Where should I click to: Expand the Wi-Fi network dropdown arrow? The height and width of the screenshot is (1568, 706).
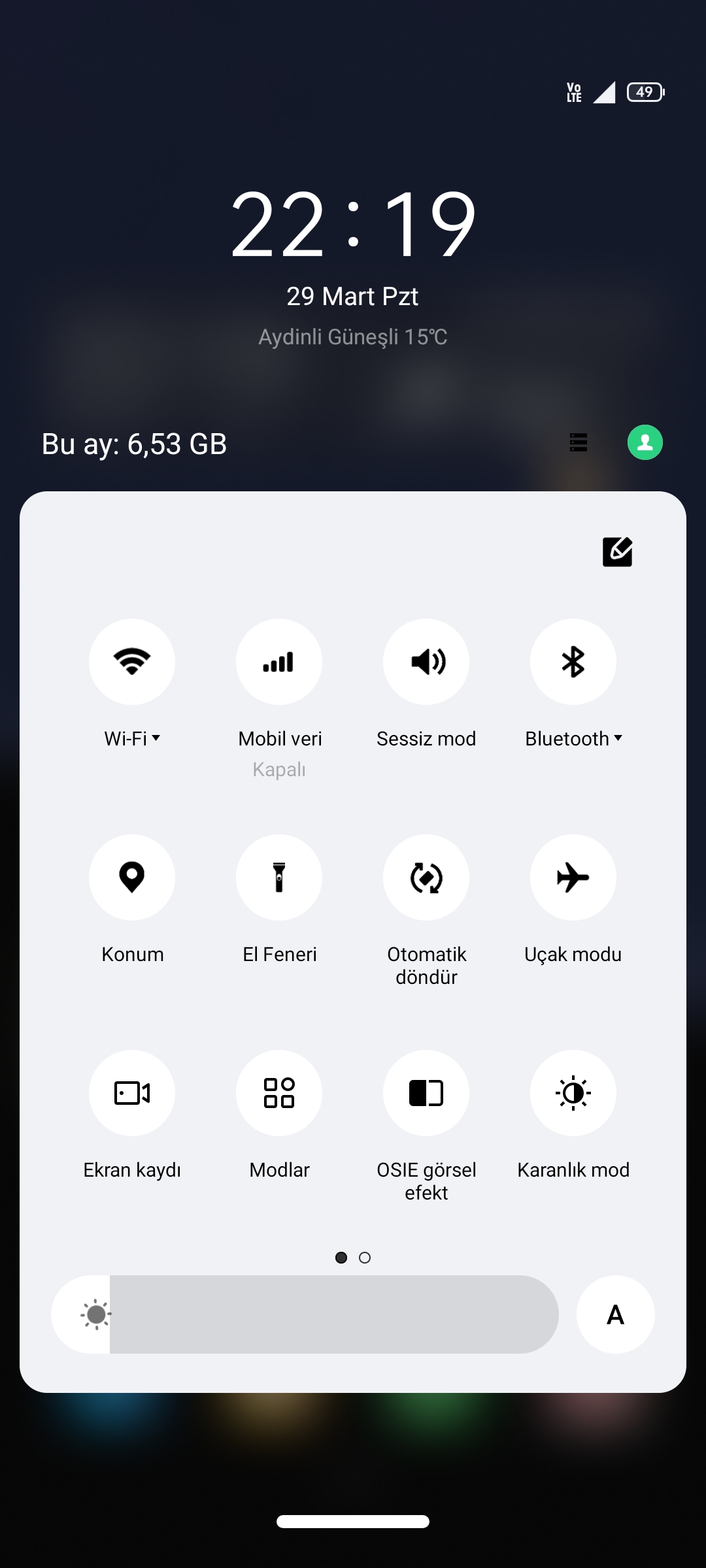click(x=156, y=738)
